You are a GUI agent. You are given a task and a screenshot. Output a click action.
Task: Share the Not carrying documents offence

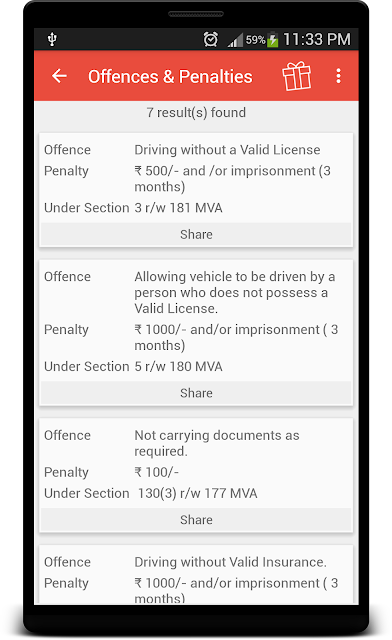click(196, 520)
